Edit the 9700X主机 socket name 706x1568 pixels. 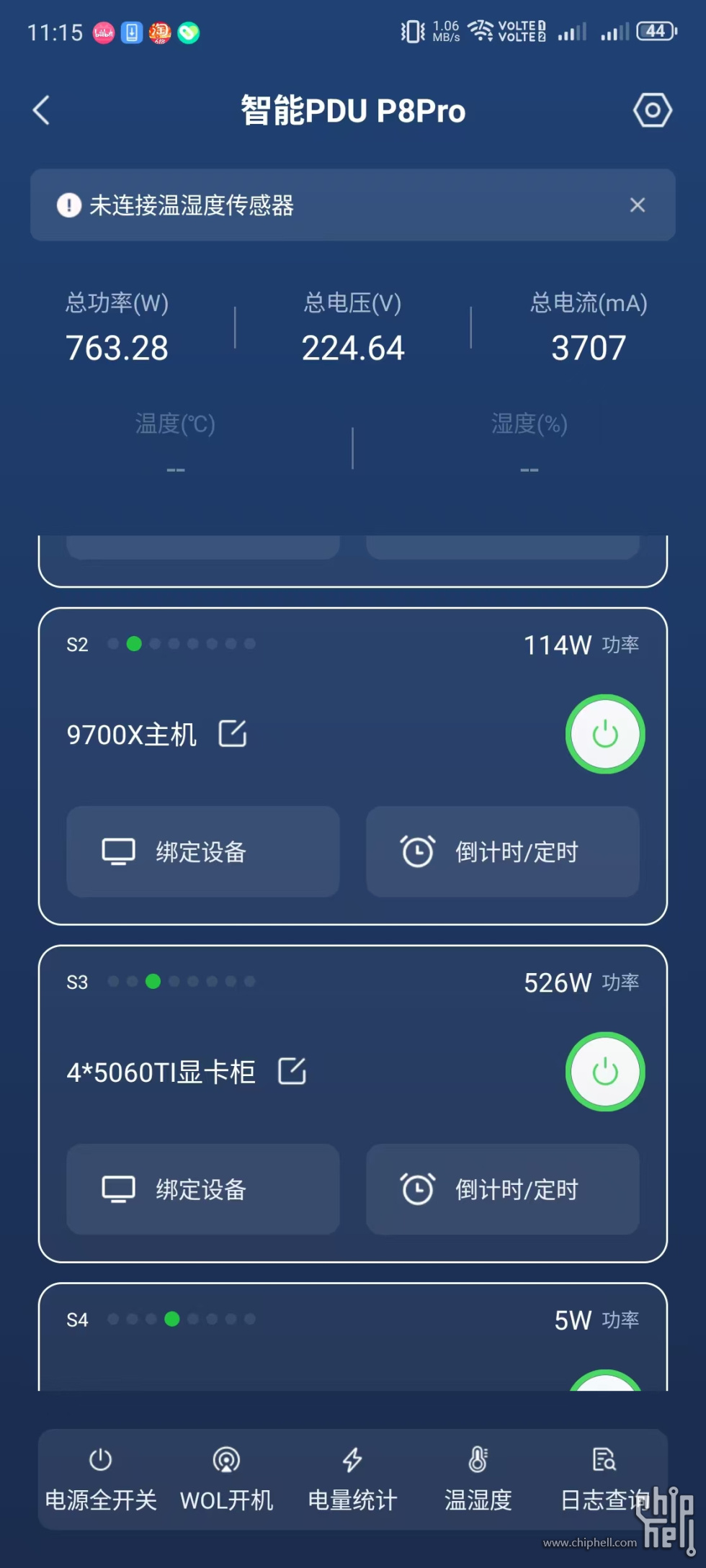233,734
